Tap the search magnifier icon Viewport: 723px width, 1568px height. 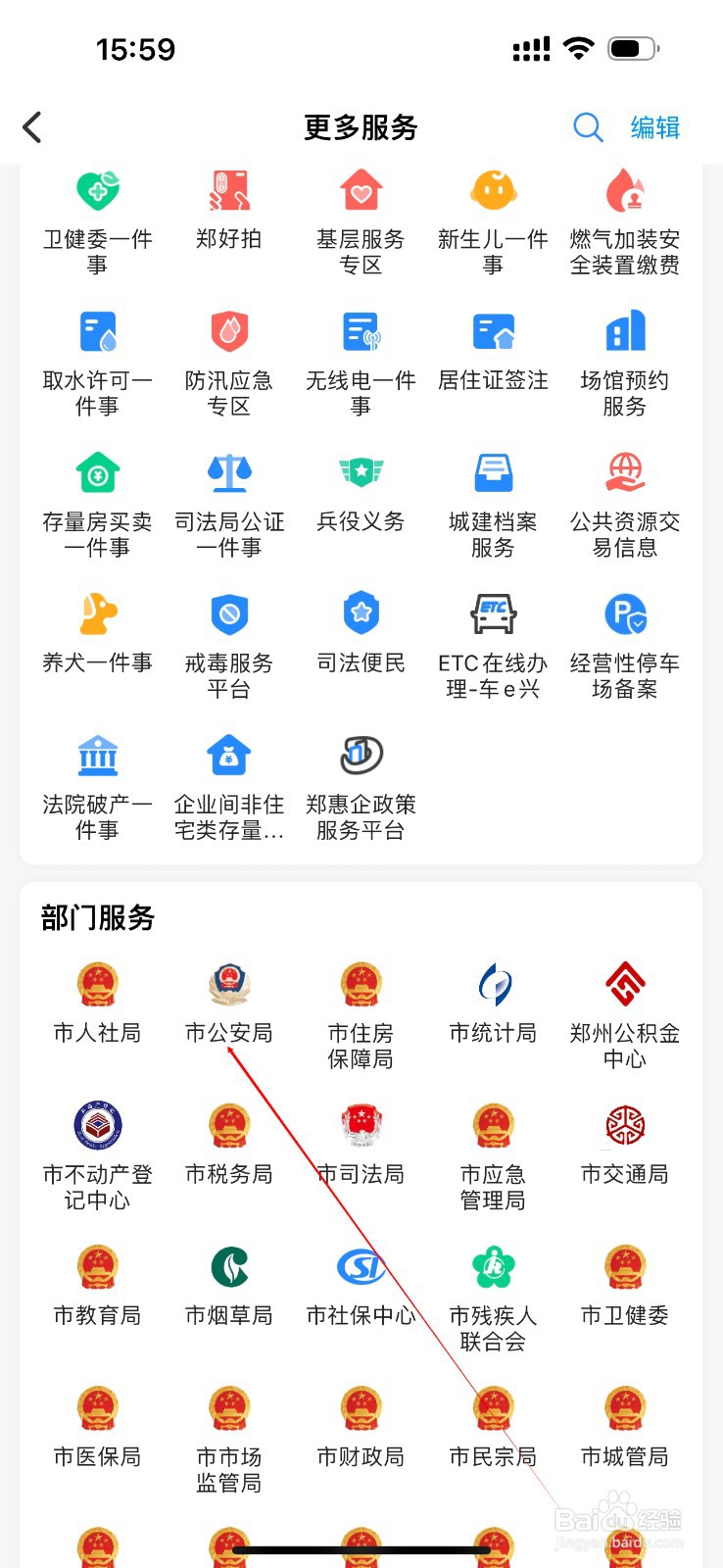pos(587,127)
